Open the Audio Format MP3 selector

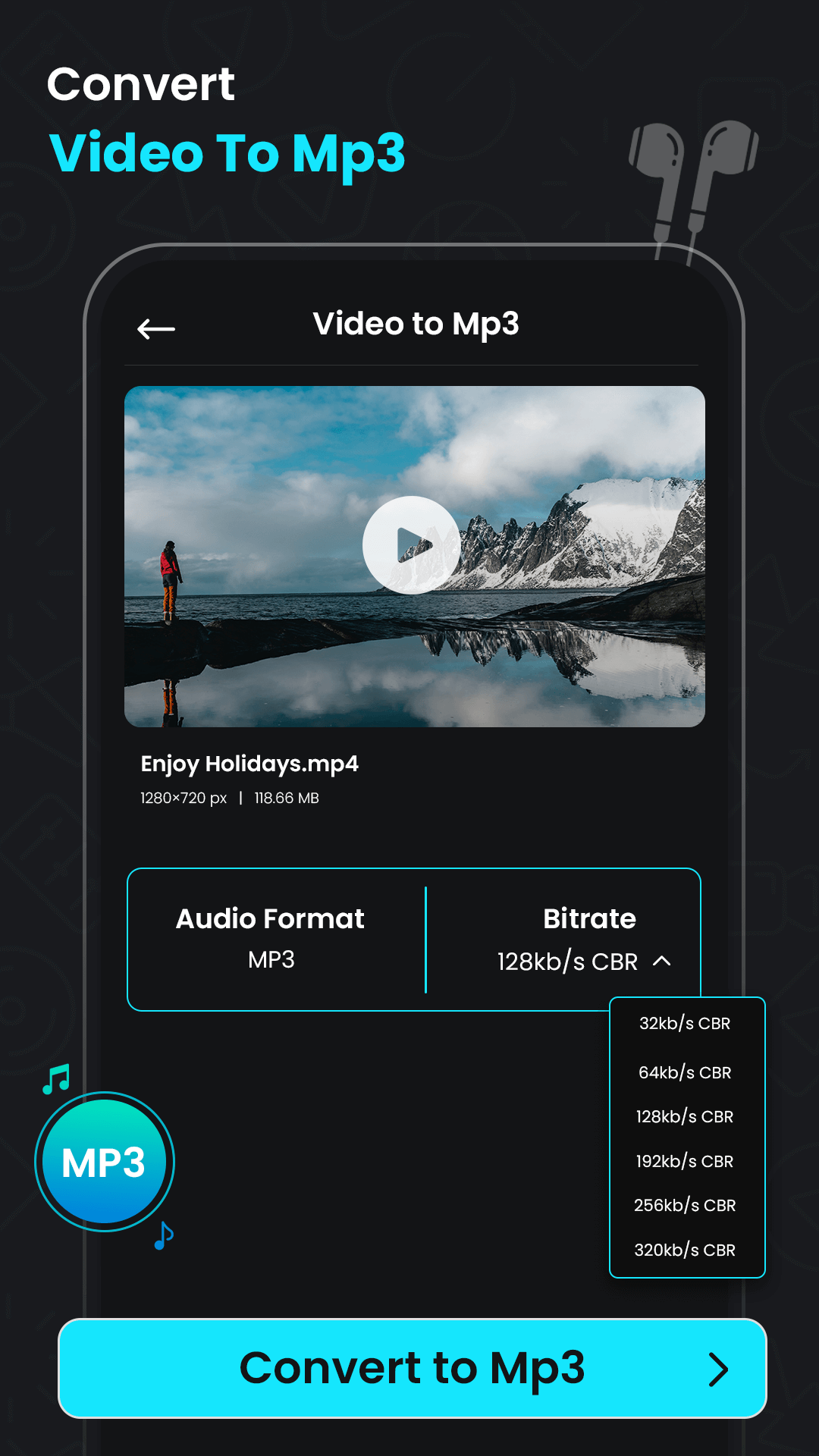269,960
